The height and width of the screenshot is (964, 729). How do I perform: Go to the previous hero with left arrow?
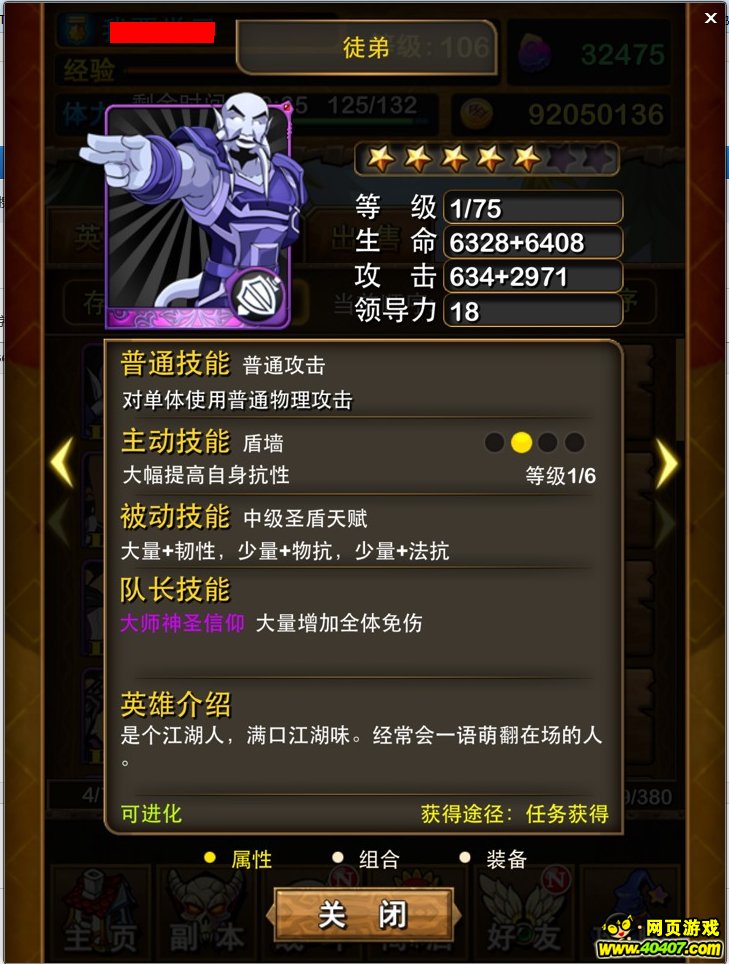coord(62,463)
